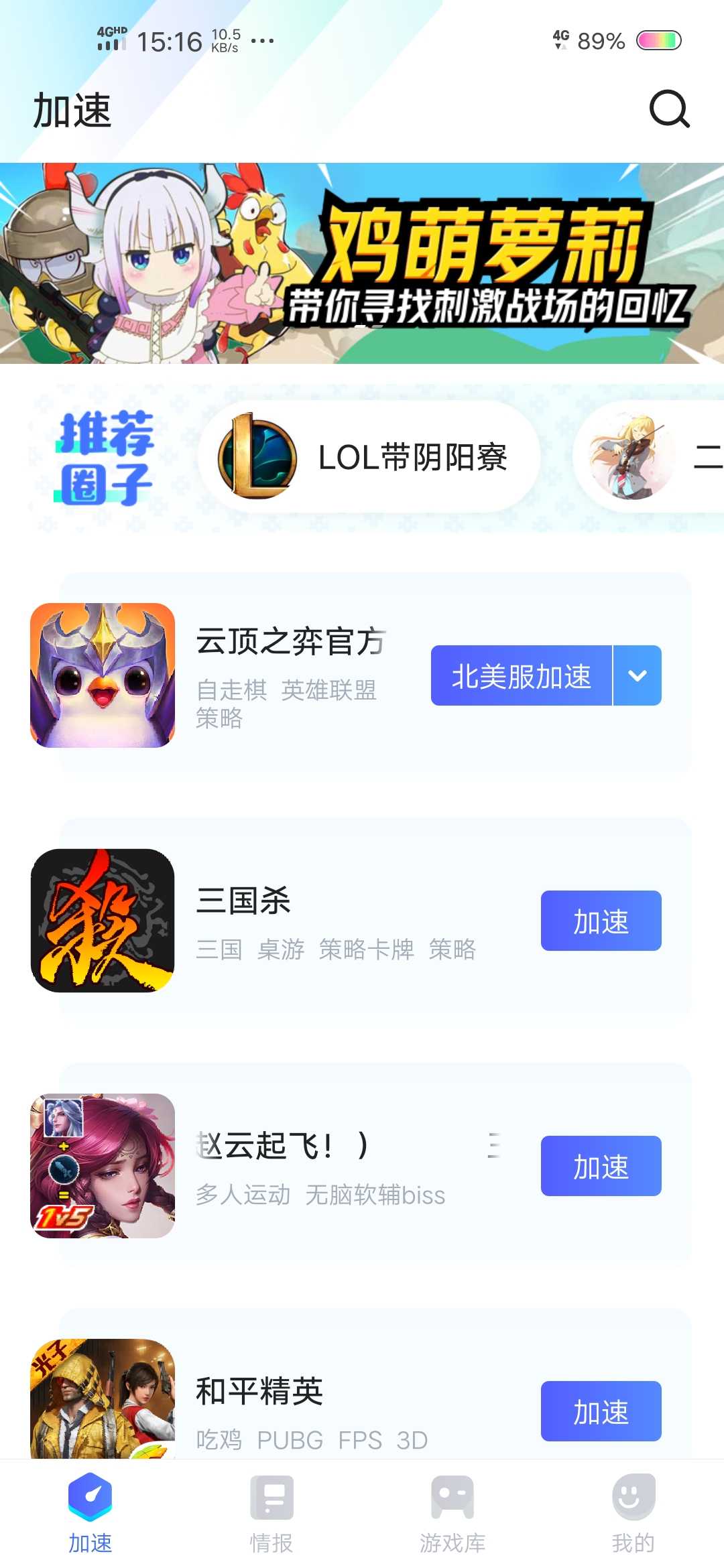Accelerate 和平精英 with its 加速 button
Viewport: 724px width, 1568px height.
coord(601,1411)
